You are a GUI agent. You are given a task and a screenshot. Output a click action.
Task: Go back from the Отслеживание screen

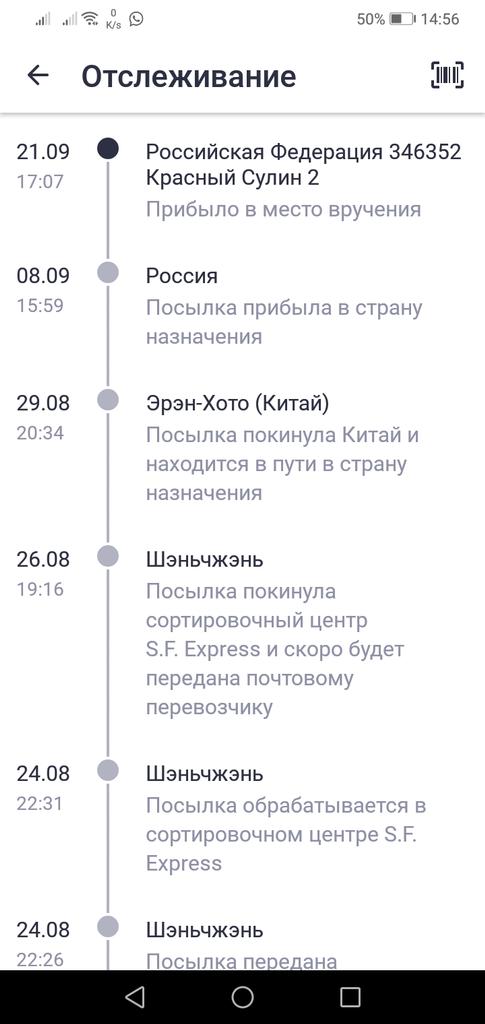38,76
